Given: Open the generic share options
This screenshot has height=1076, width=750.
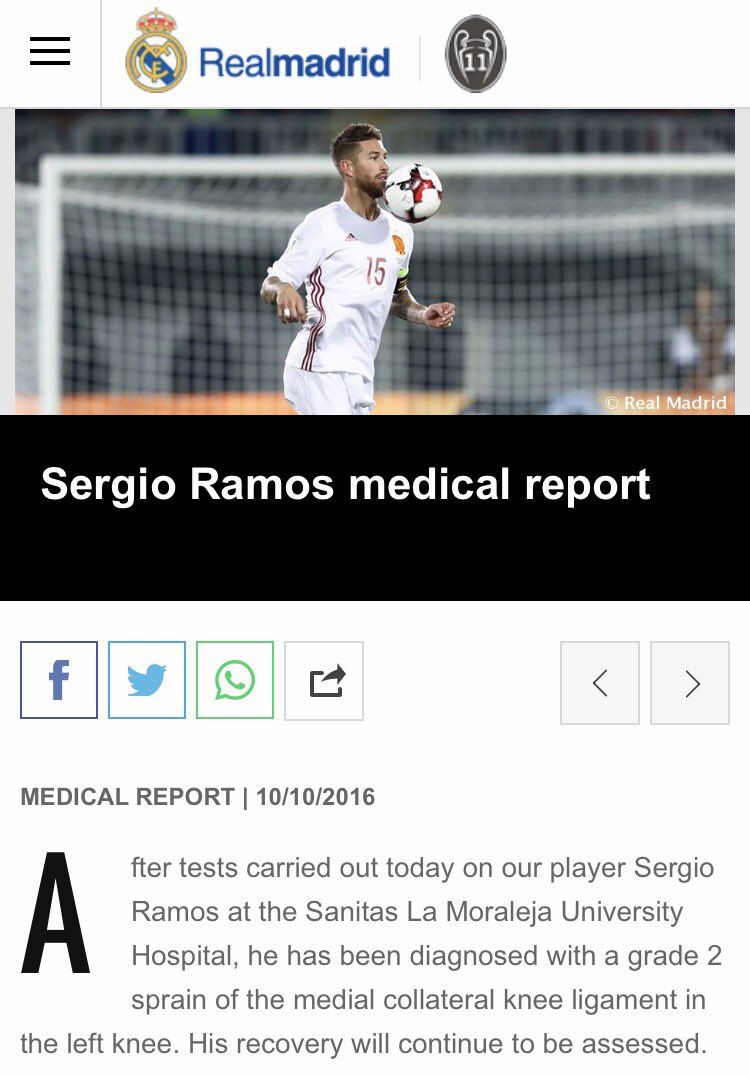Looking at the screenshot, I should click(324, 680).
